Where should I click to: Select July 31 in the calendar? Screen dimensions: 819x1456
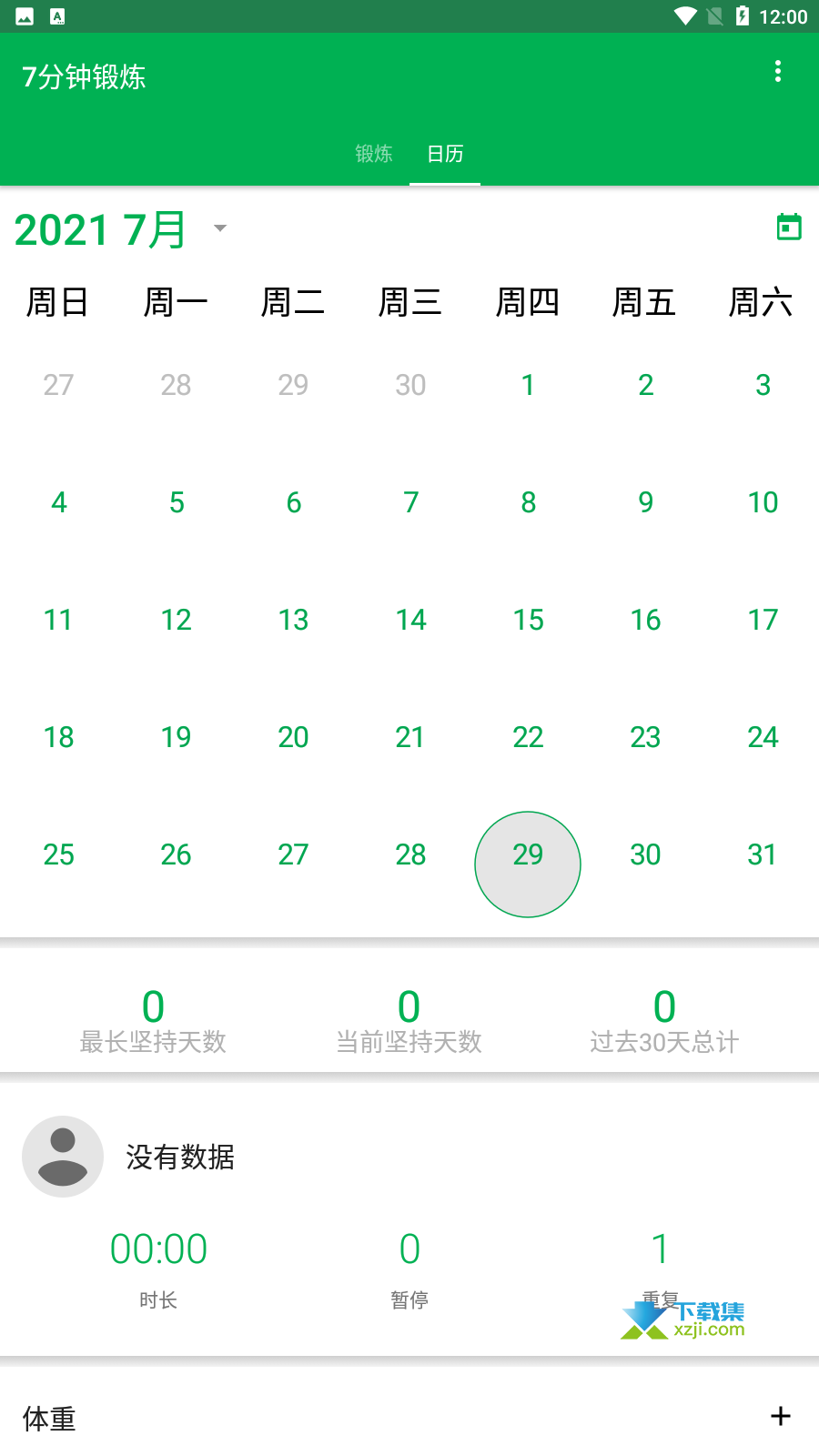763,854
